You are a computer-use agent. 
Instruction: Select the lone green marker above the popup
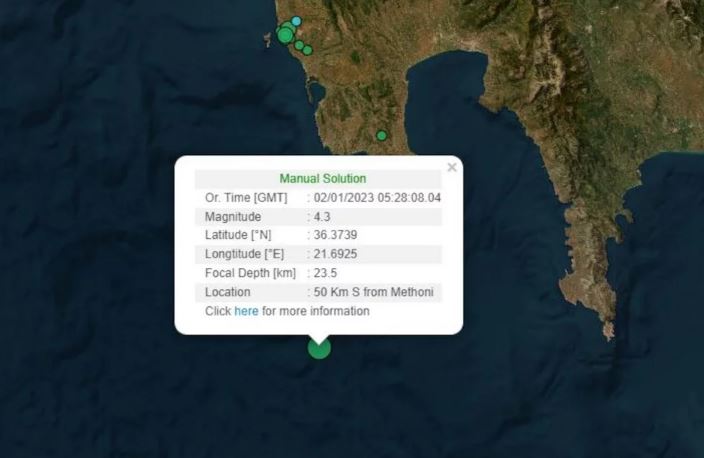[x=381, y=135]
